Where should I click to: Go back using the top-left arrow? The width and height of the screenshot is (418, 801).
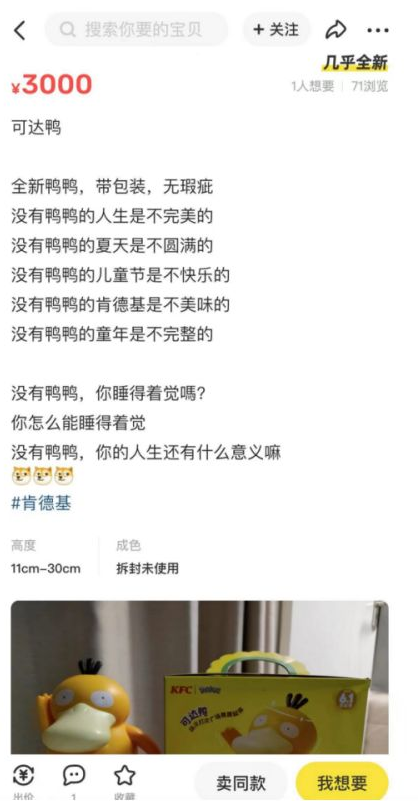tap(19, 30)
